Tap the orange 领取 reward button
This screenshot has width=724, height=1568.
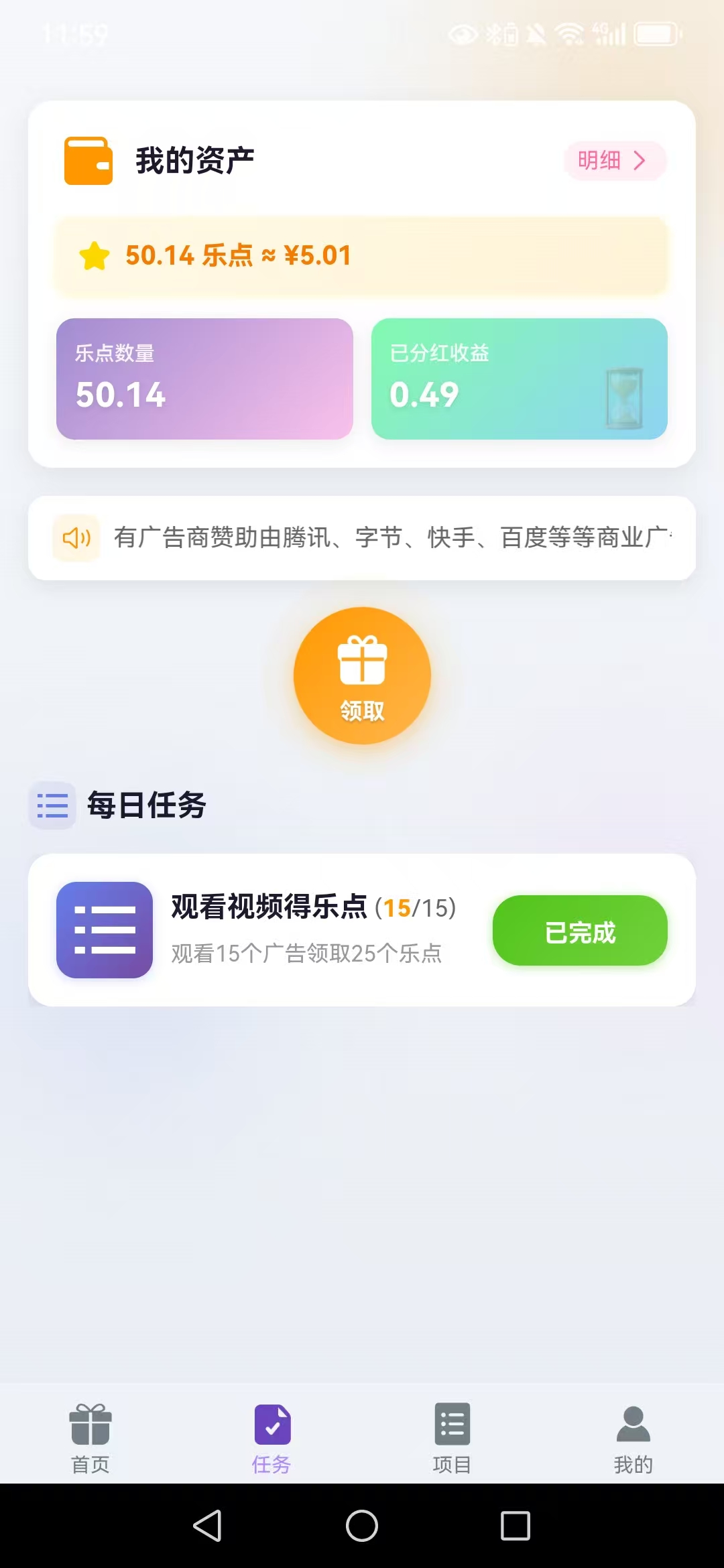[x=361, y=677]
